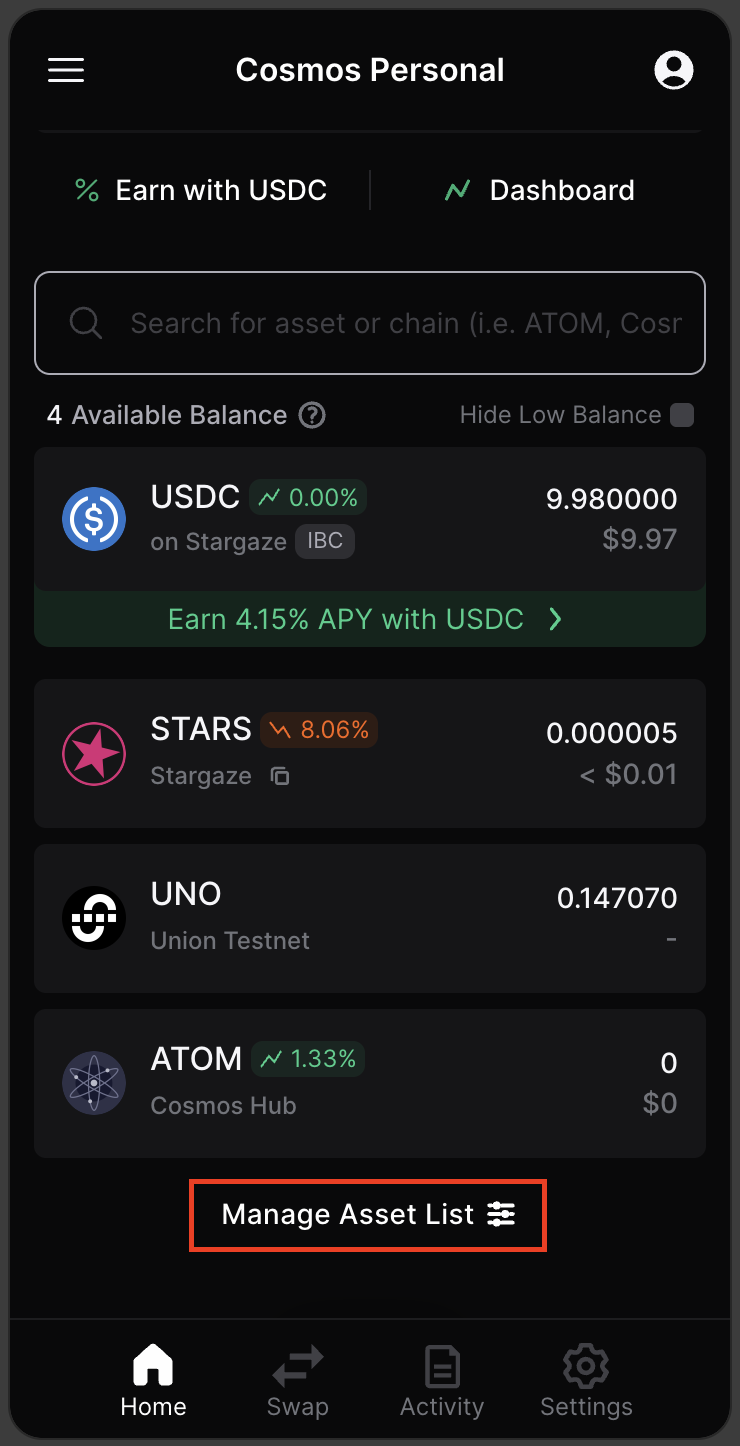Click the ATOM Cosmos Hub logo
This screenshot has width=740, height=1446.
pos(94,1082)
